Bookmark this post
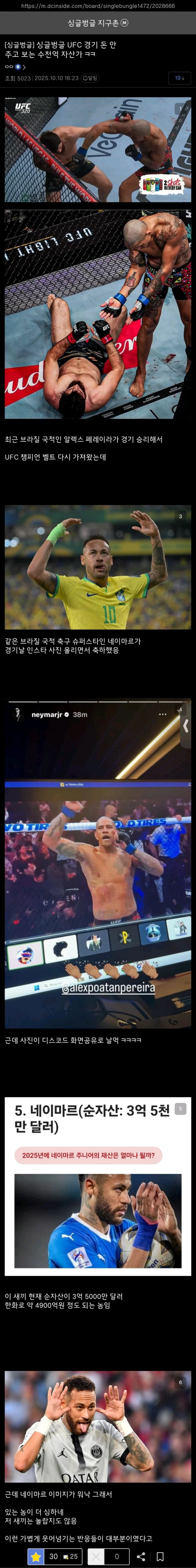The width and height of the screenshot is (196, 1568). point(160,1556)
